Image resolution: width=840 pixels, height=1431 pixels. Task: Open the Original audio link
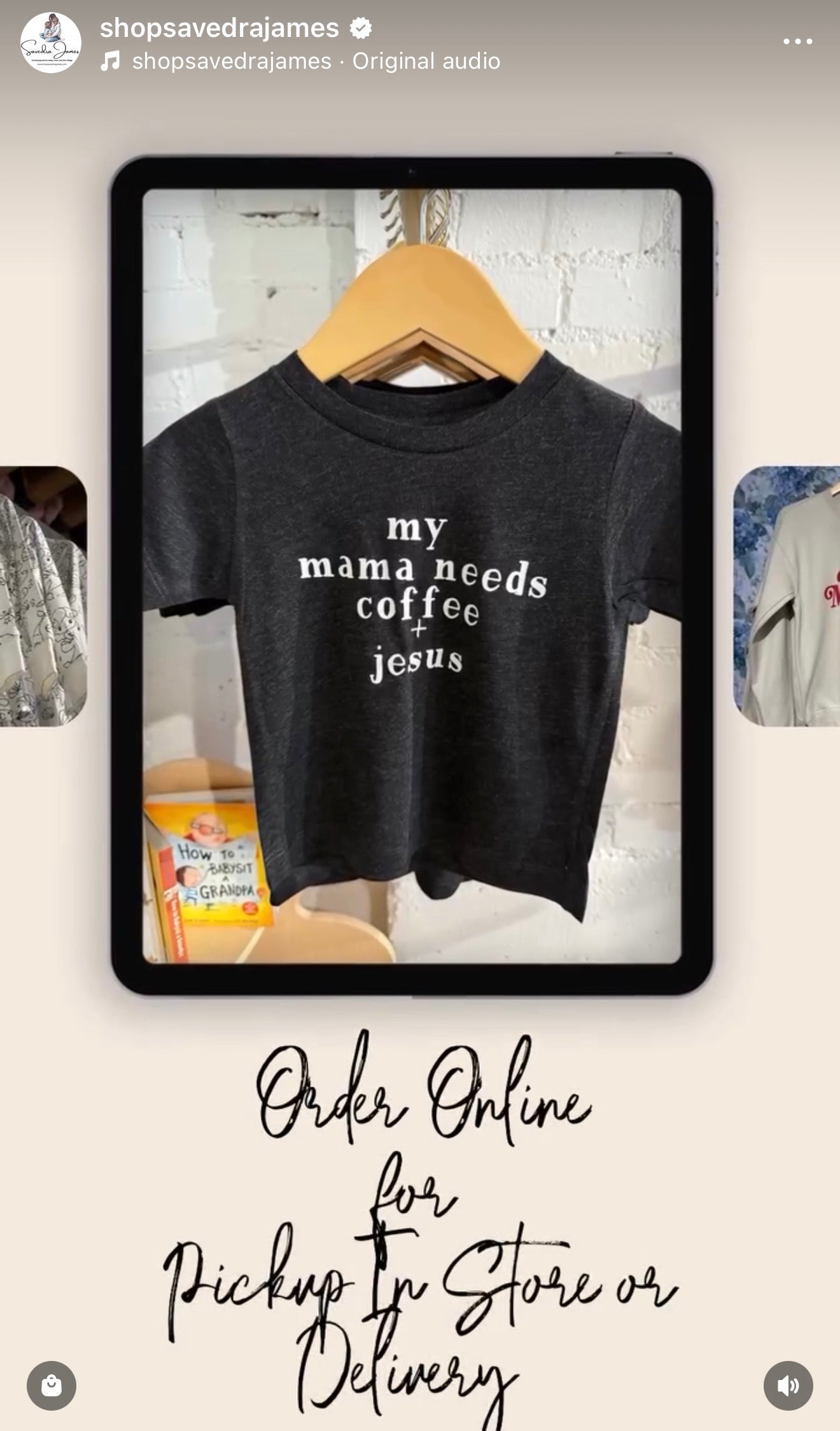pos(426,61)
